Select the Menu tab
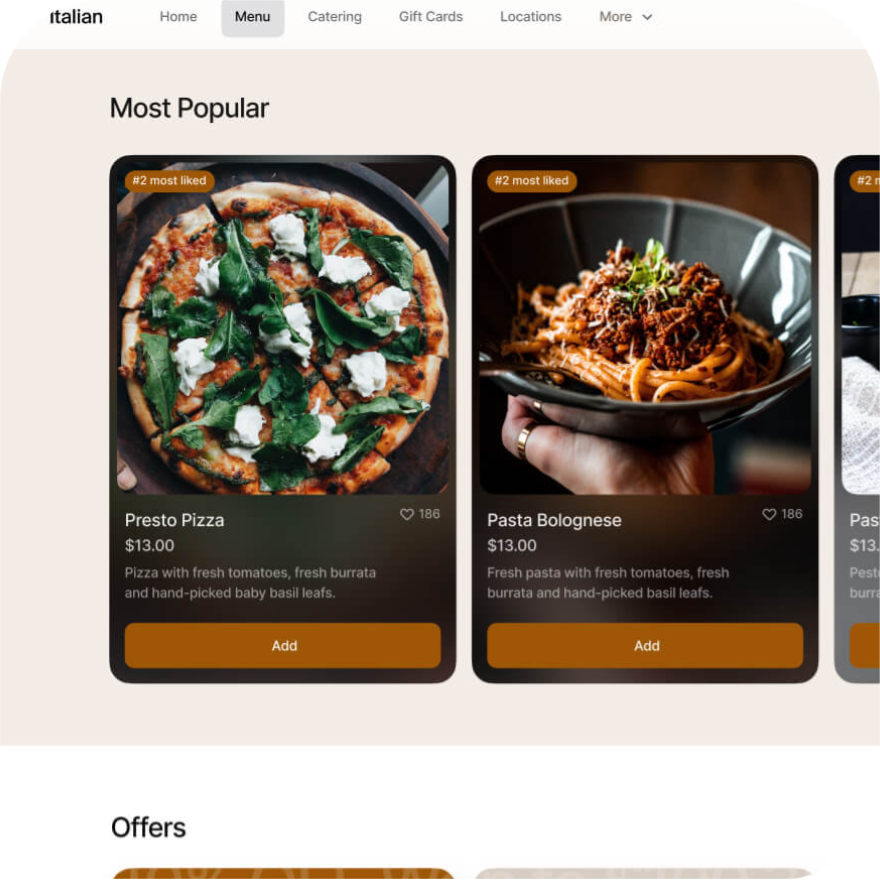Image resolution: width=880 pixels, height=880 pixels. (252, 17)
